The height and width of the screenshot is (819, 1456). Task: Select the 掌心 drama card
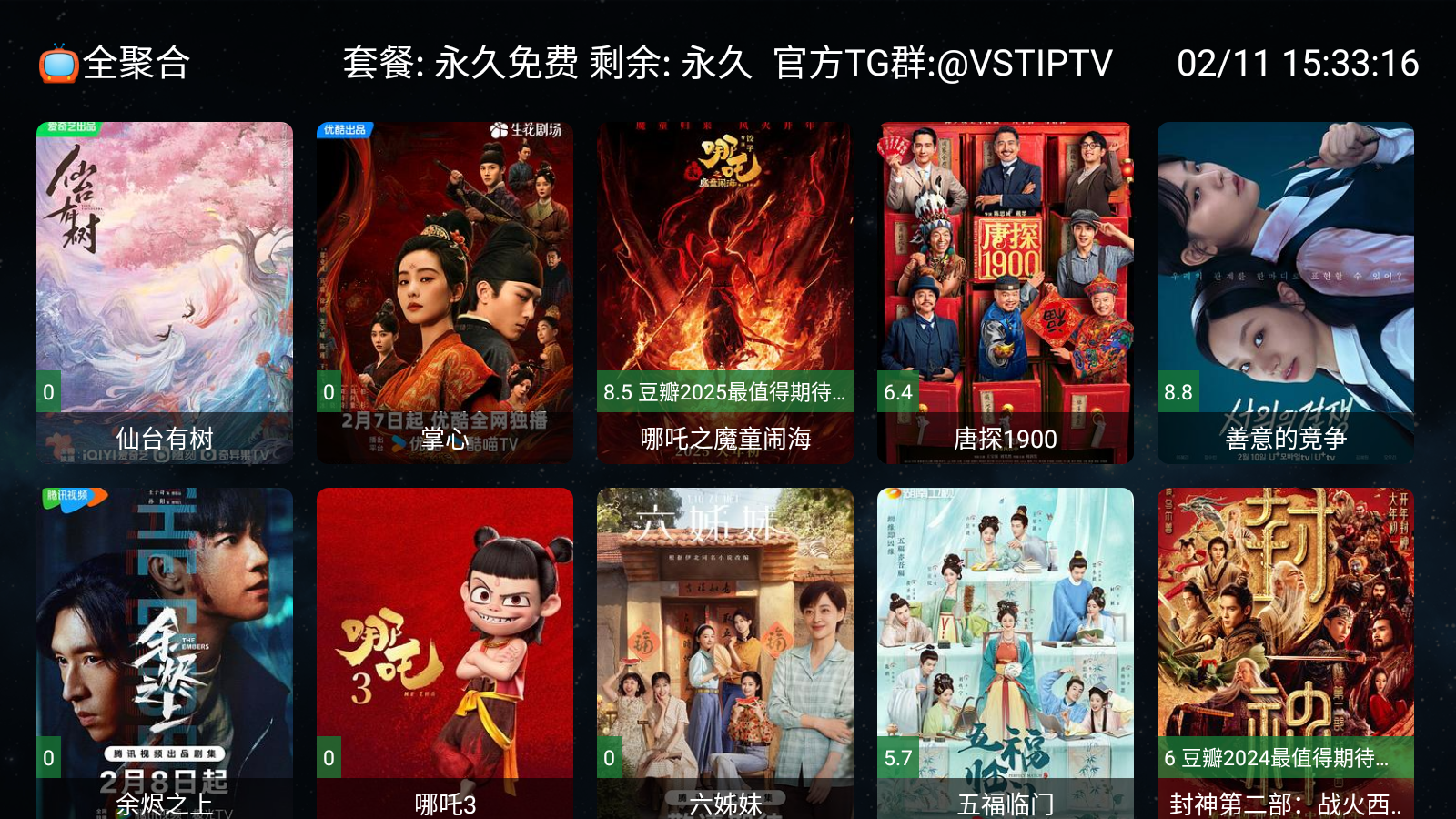(x=445, y=293)
